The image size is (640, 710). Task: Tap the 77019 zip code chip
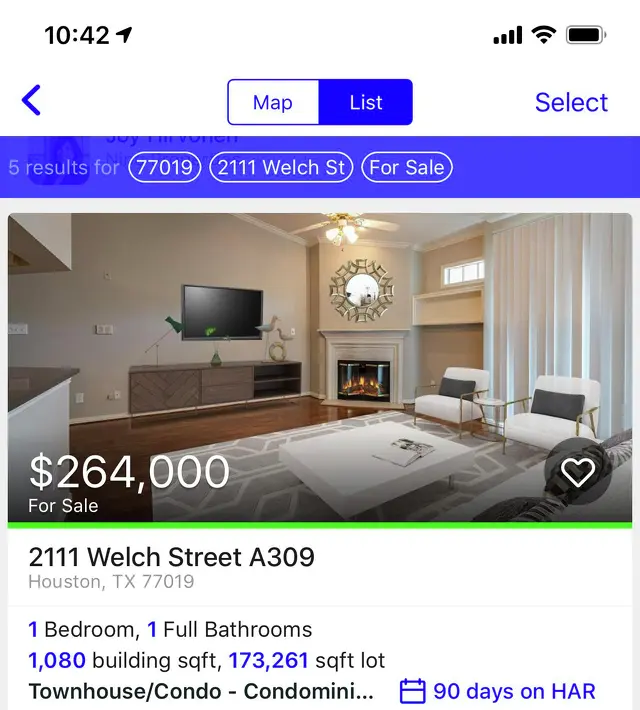pos(165,167)
